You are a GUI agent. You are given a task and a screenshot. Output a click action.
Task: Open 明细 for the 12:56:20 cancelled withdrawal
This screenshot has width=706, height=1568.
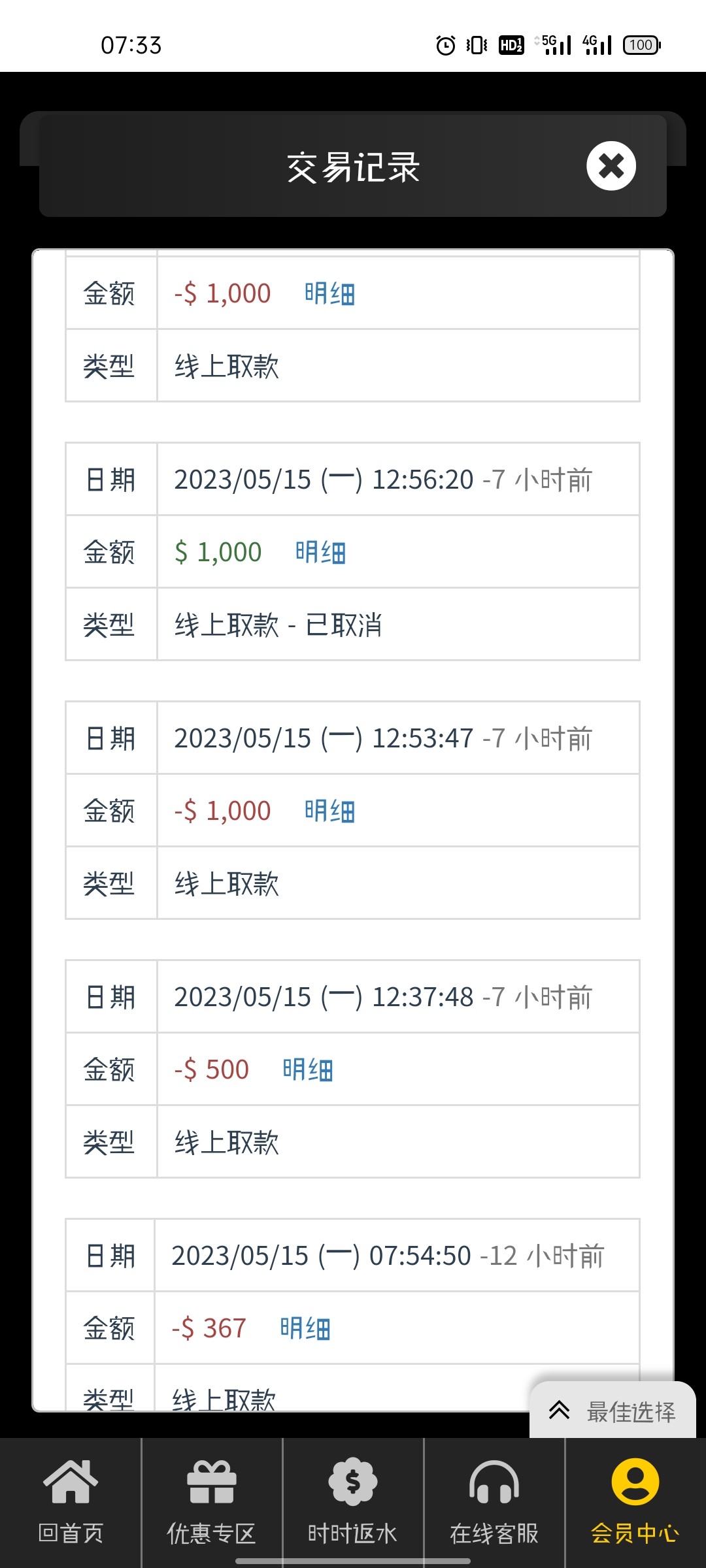coord(320,552)
